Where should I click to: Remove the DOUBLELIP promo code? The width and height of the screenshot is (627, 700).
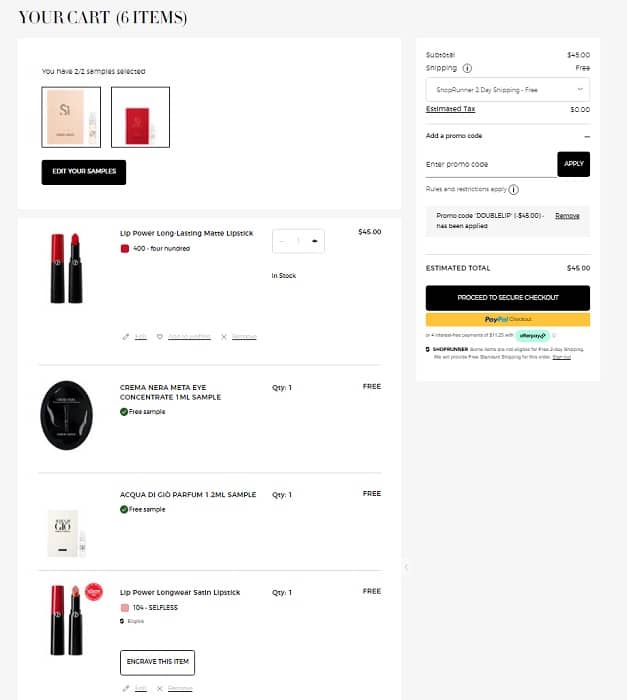point(567,215)
